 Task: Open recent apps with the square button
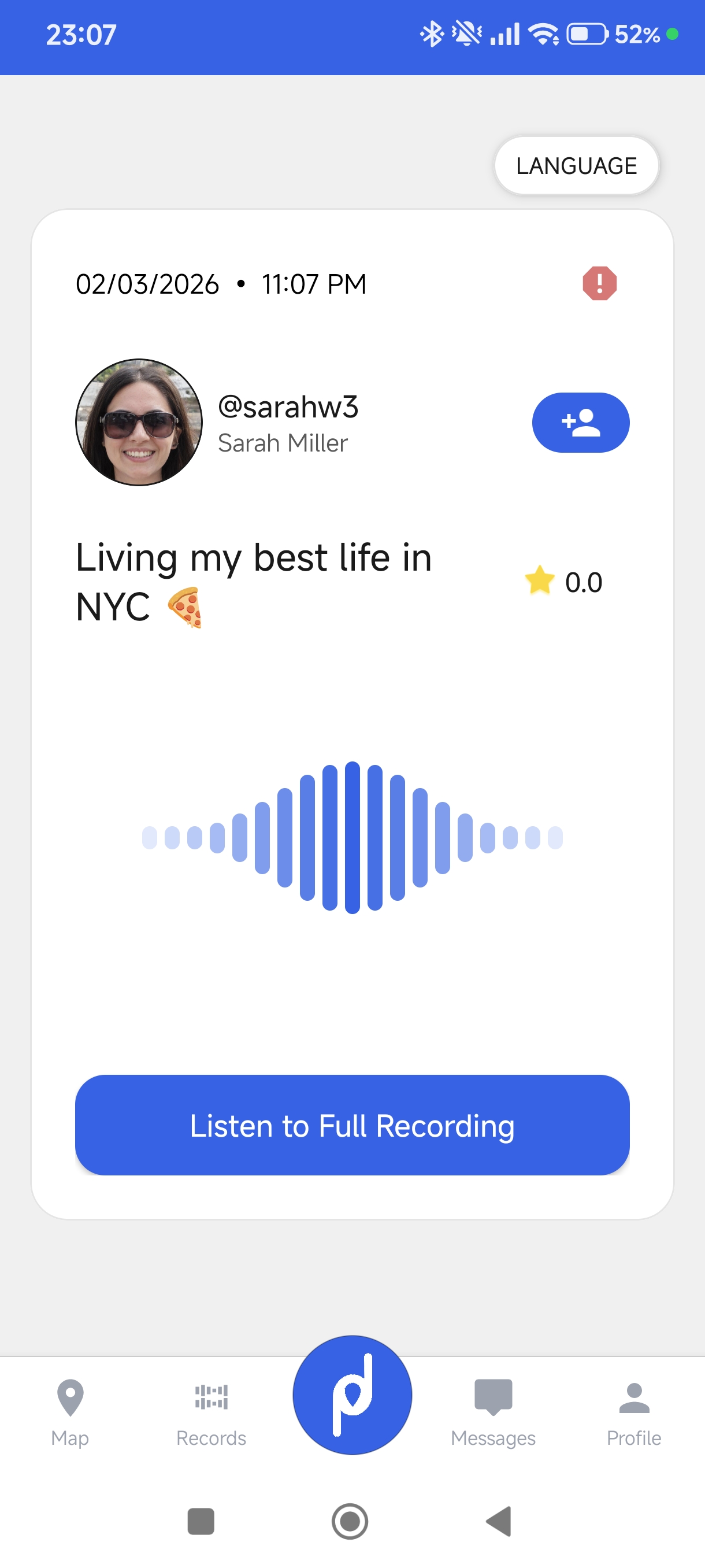click(x=201, y=1521)
